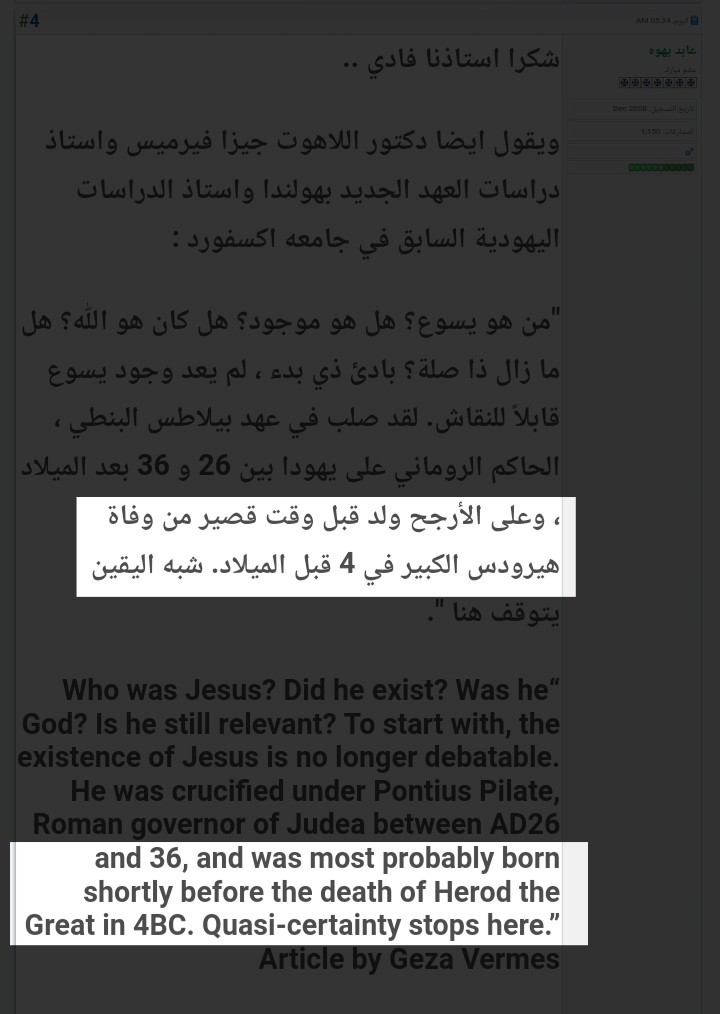Open the permalink for post #4
Image resolution: width=720 pixels, height=1014 pixels.
click(29, 20)
